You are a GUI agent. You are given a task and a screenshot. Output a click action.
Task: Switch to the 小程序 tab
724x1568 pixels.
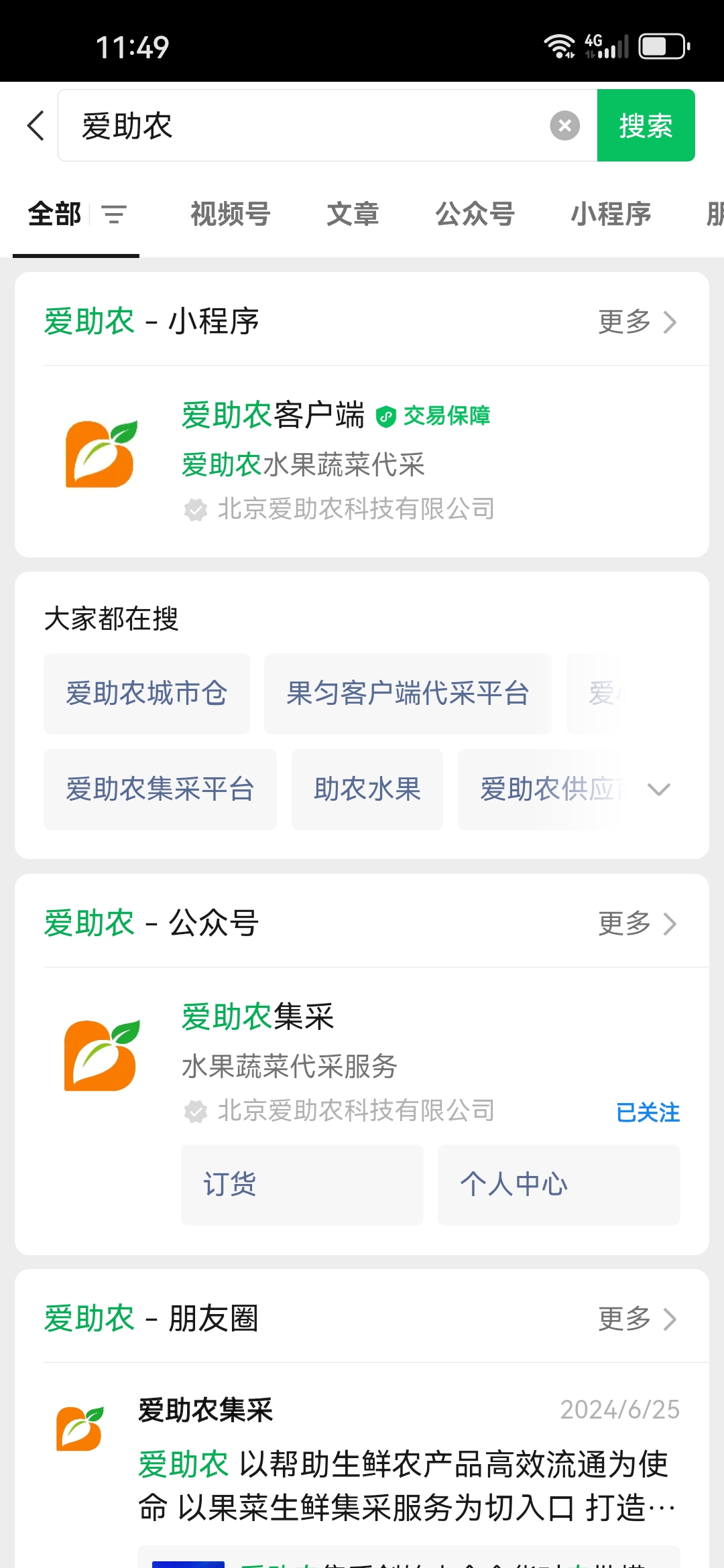tap(611, 214)
